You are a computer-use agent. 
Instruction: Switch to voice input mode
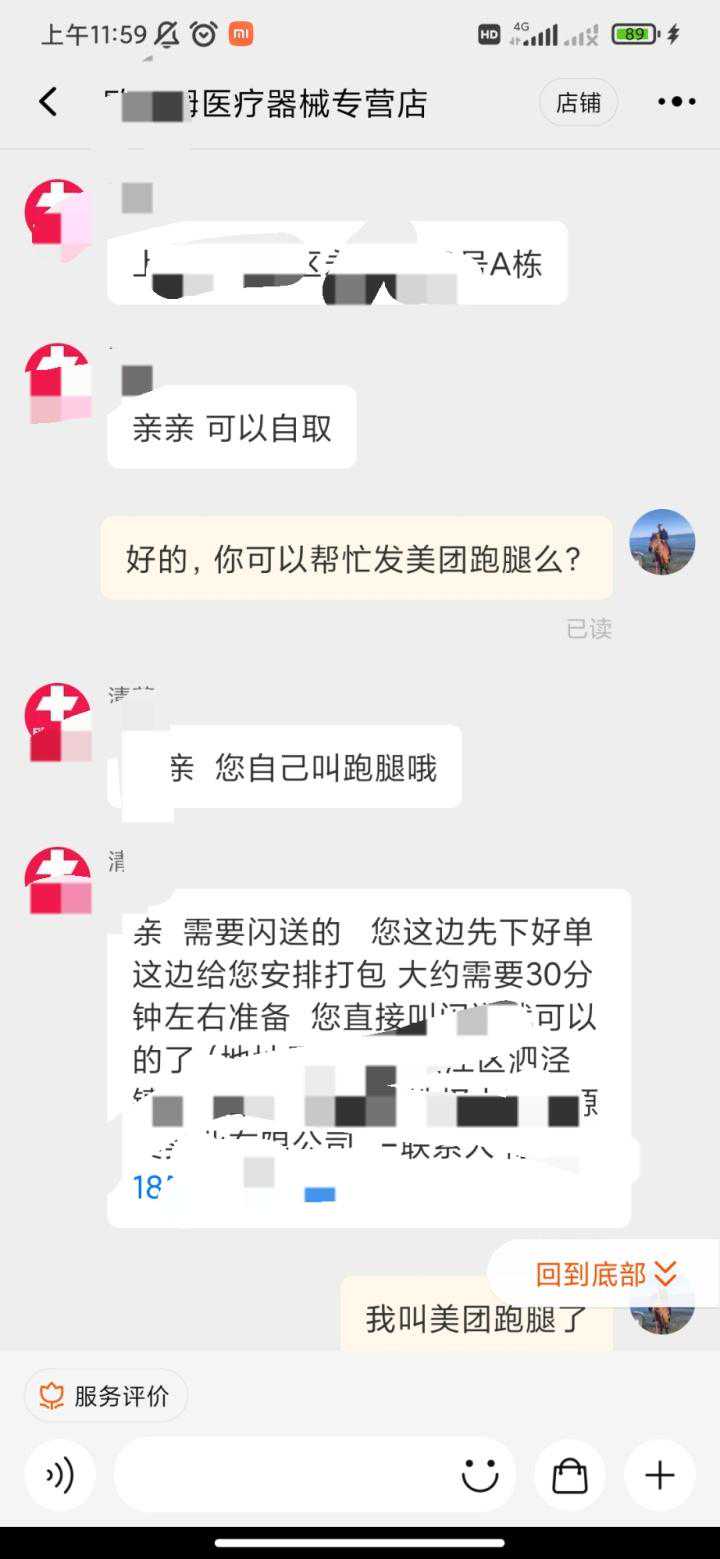(60, 1475)
